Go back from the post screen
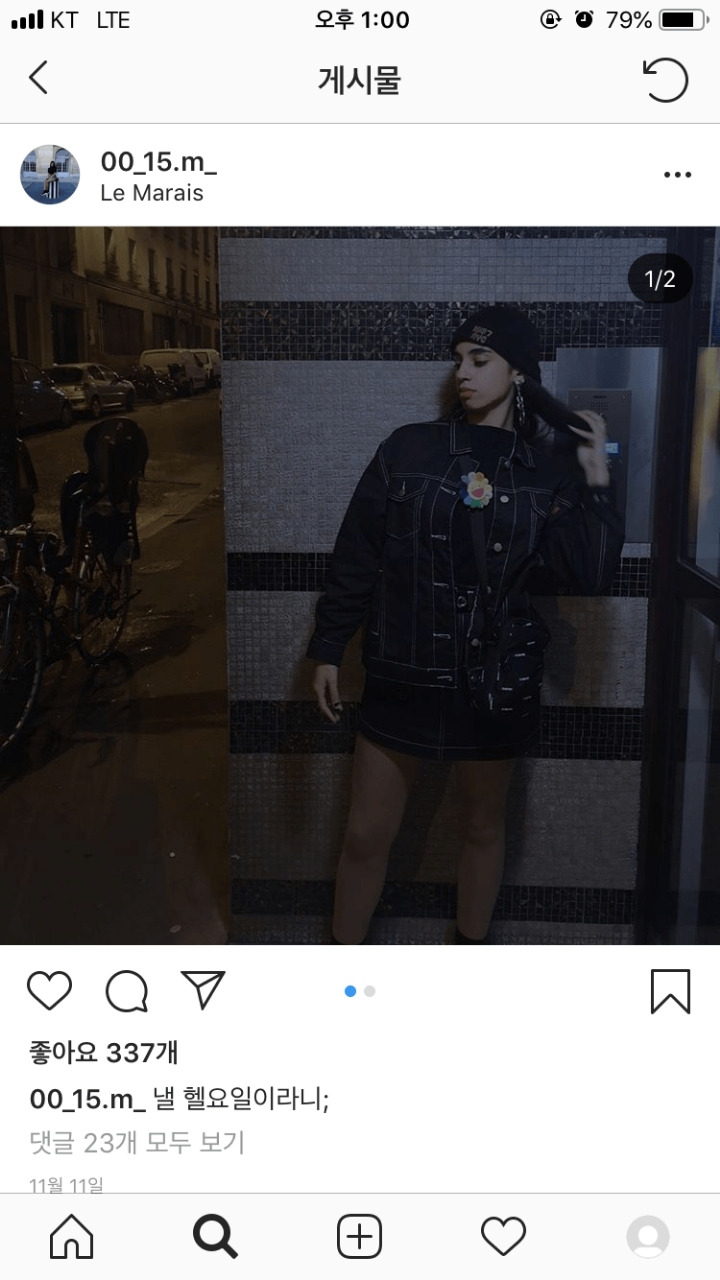 (38, 78)
